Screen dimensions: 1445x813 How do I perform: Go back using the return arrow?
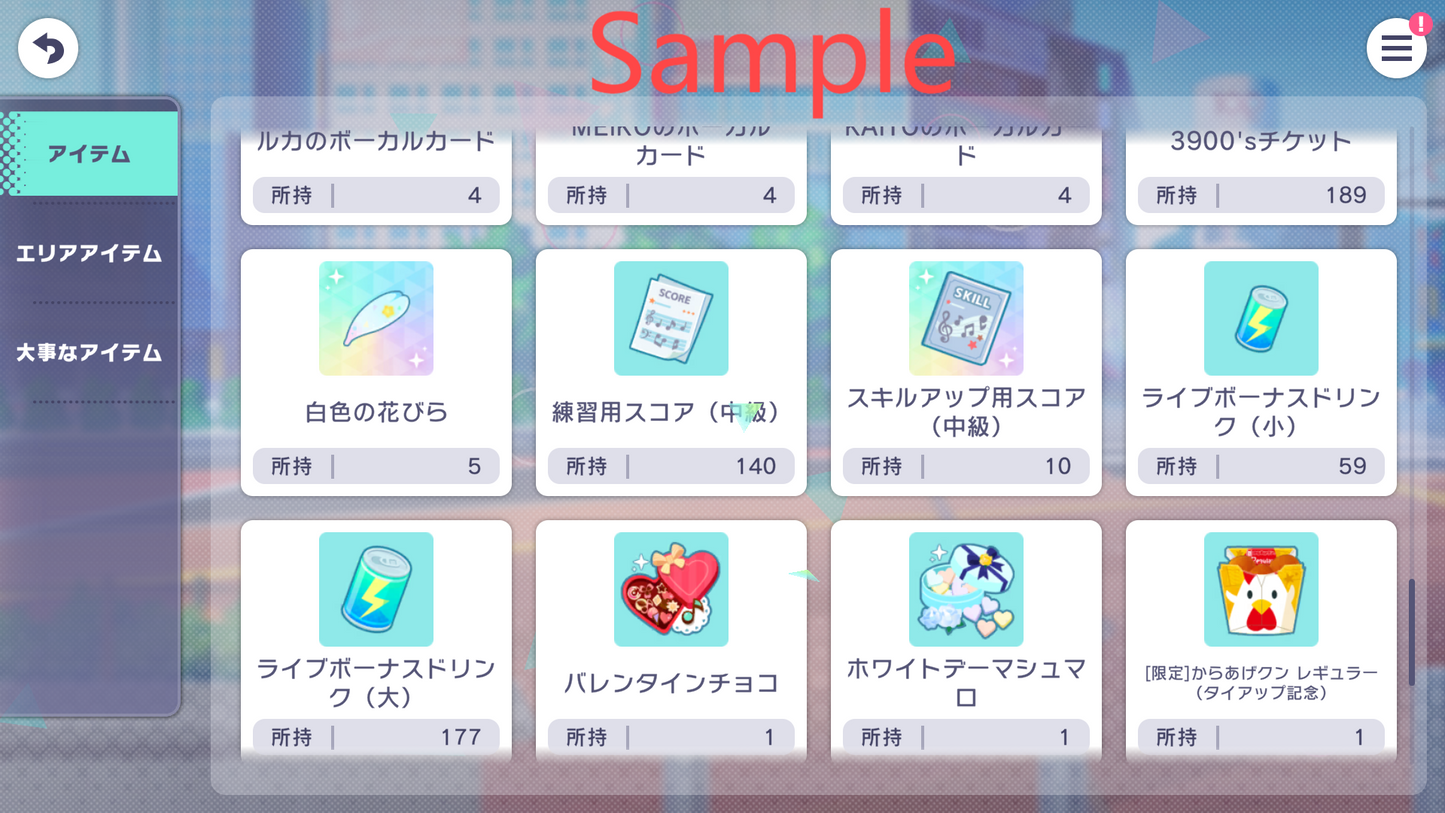click(x=48, y=48)
